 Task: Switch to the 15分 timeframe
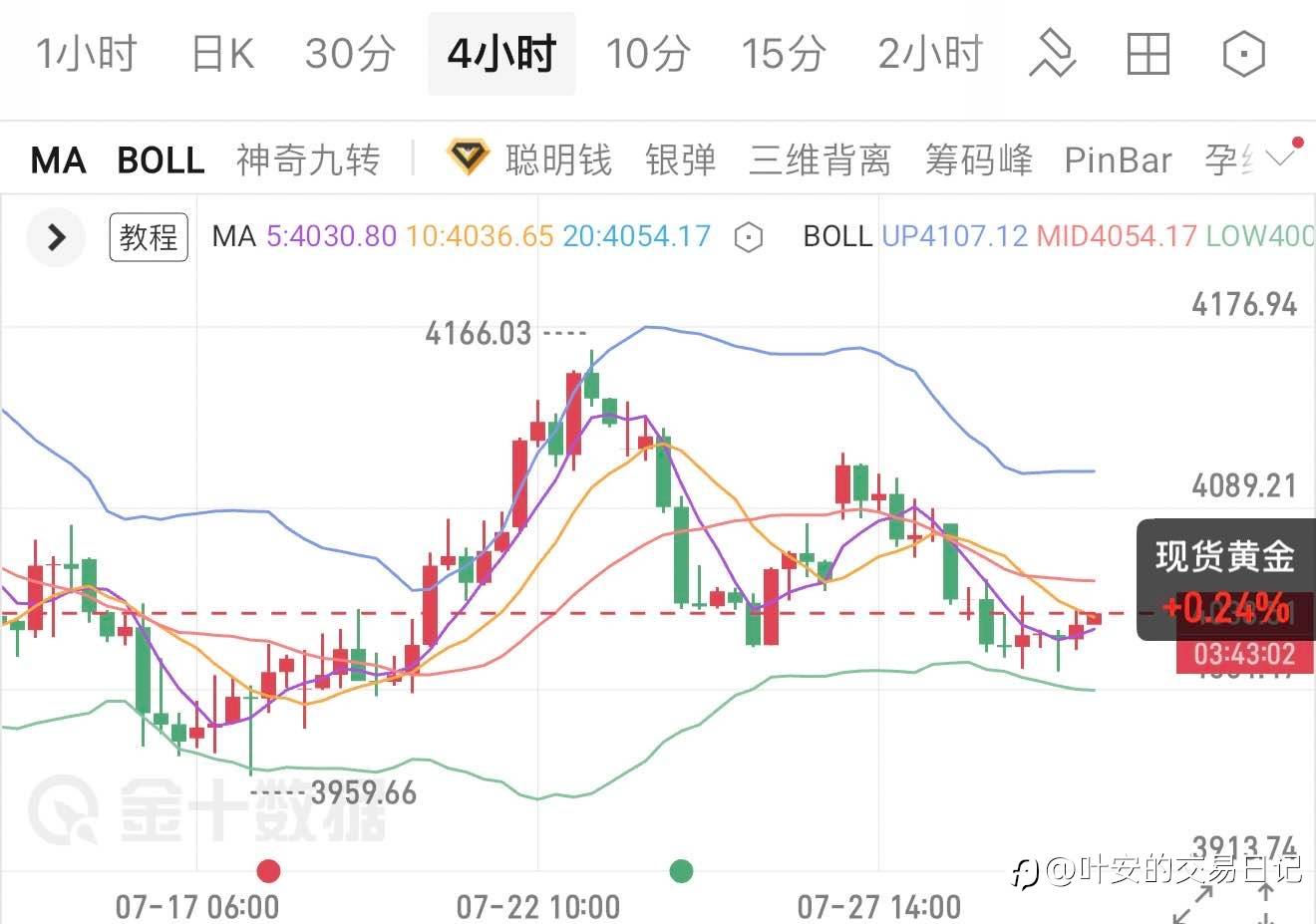[784, 54]
